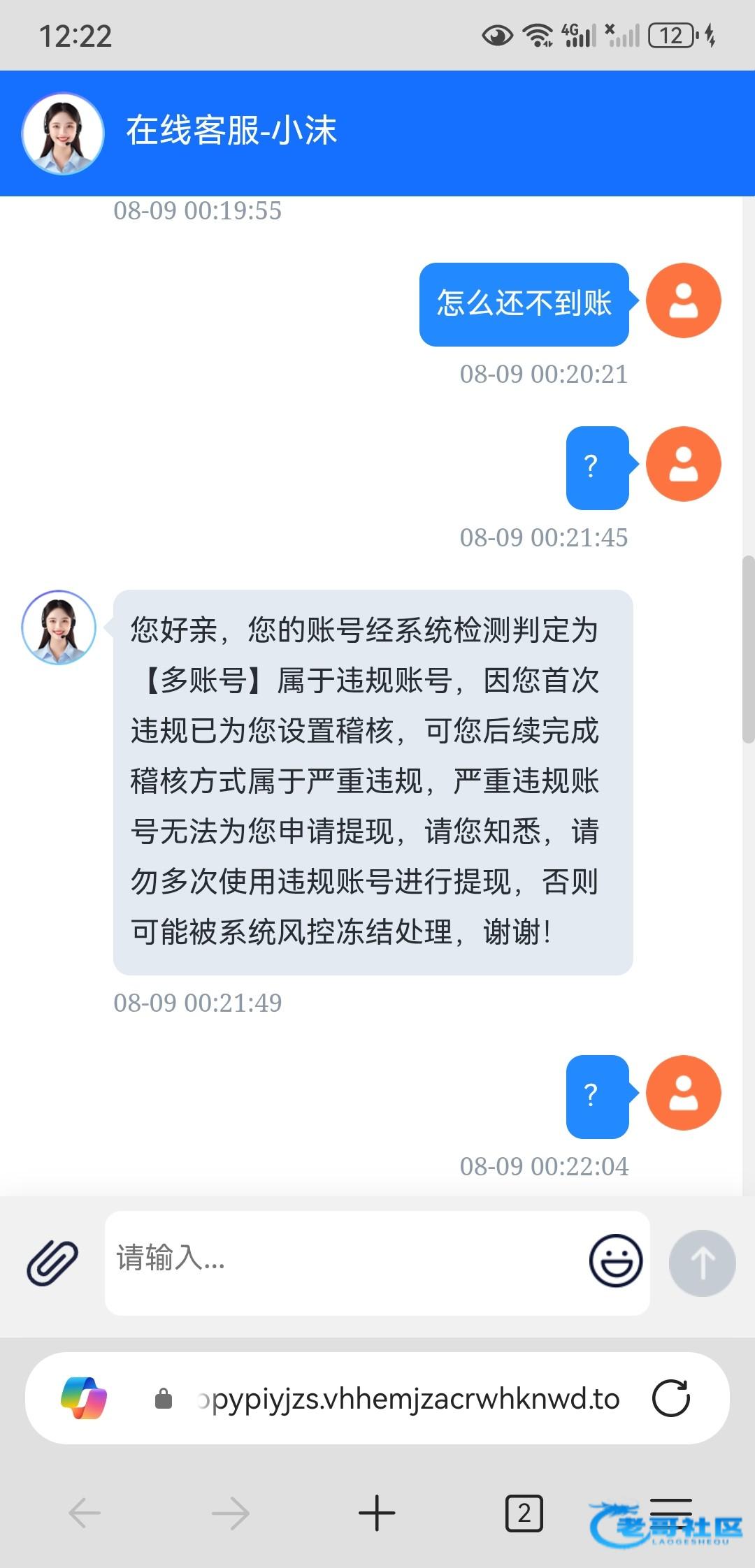Reload the page using the refresh icon

point(671,1398)
